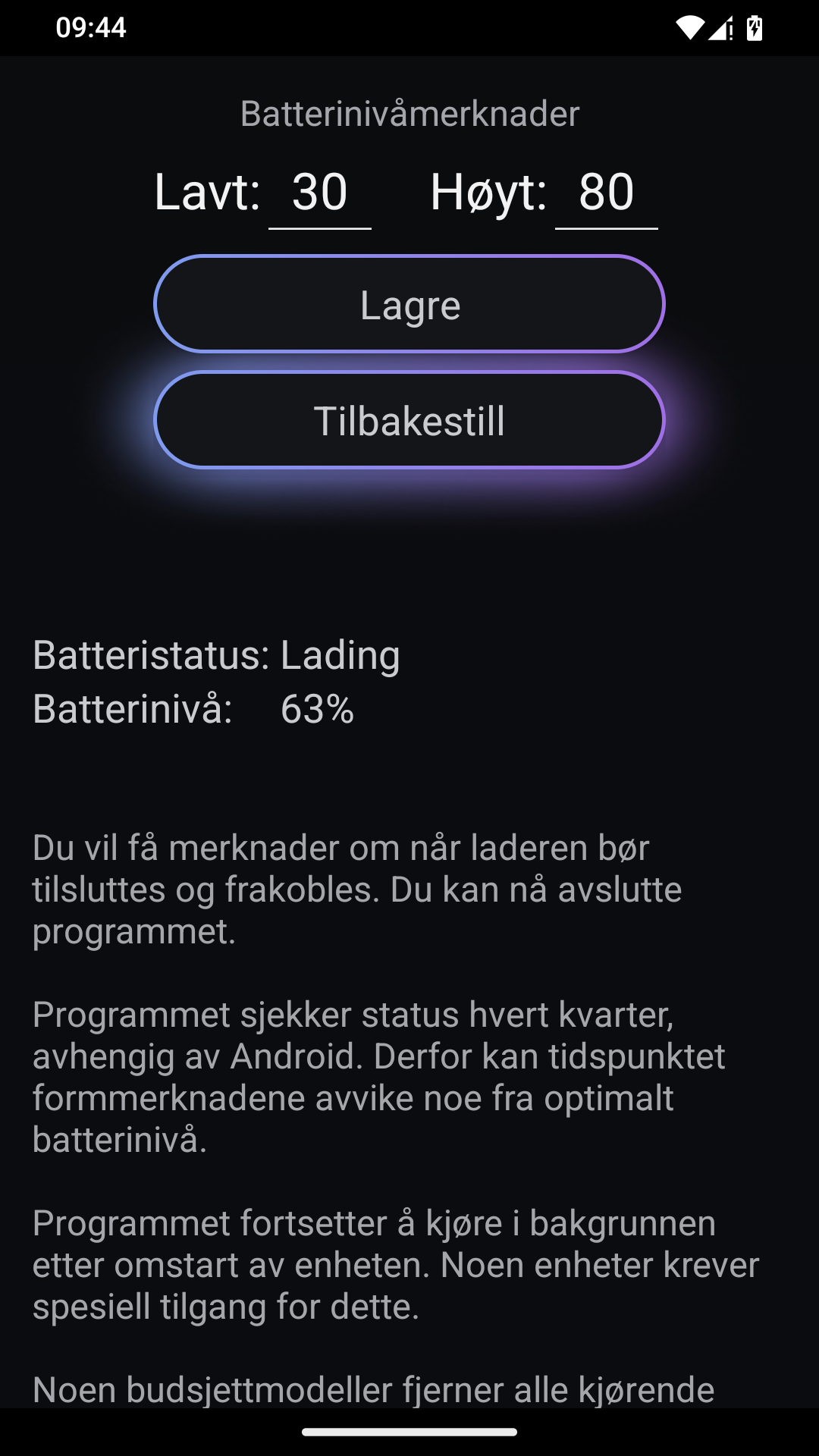Edit the Høyt battery level field
The width and height of the screenshot is (819, 1456).
(606, 193)
